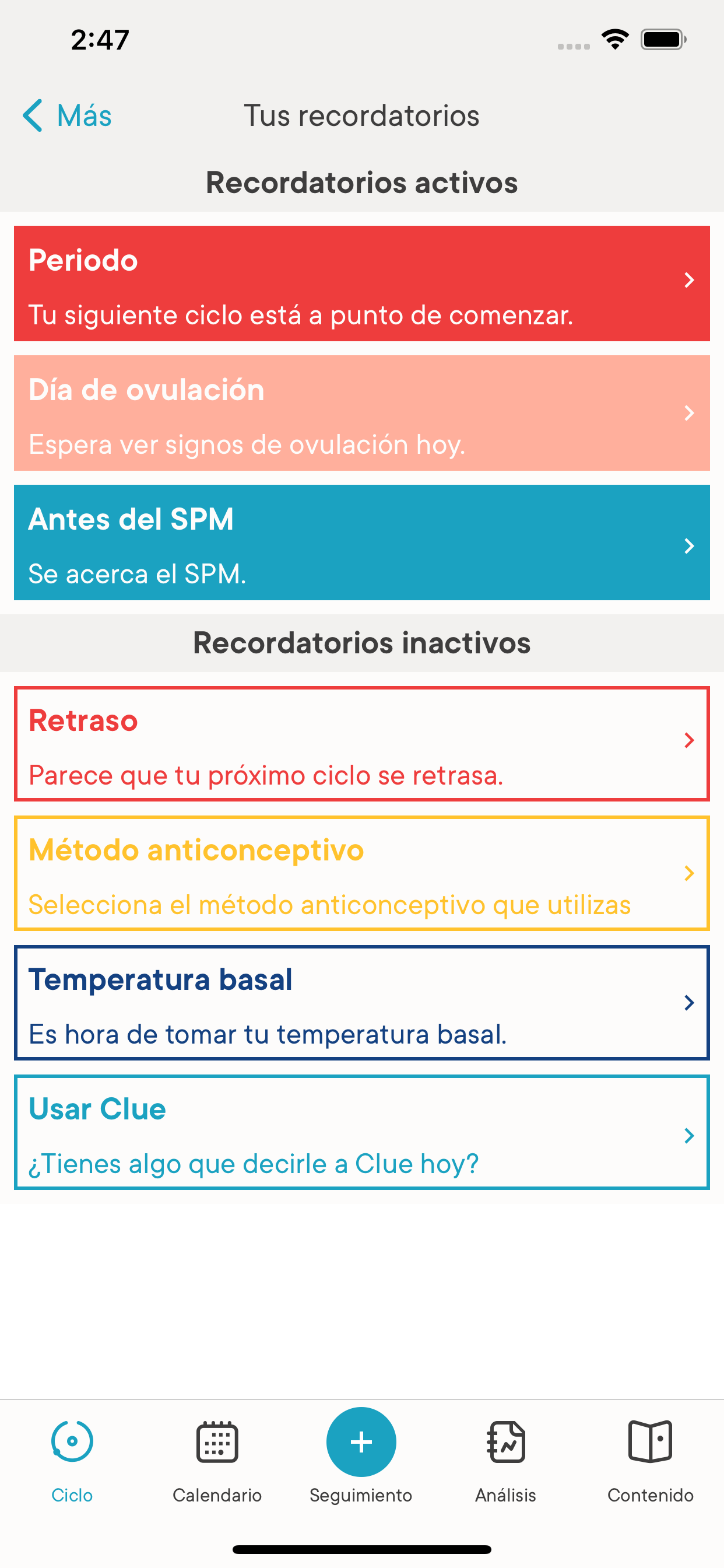Open the Usar Clue reminder
Viewport: 724px width, 1568px height.
tap(362, 1132)
